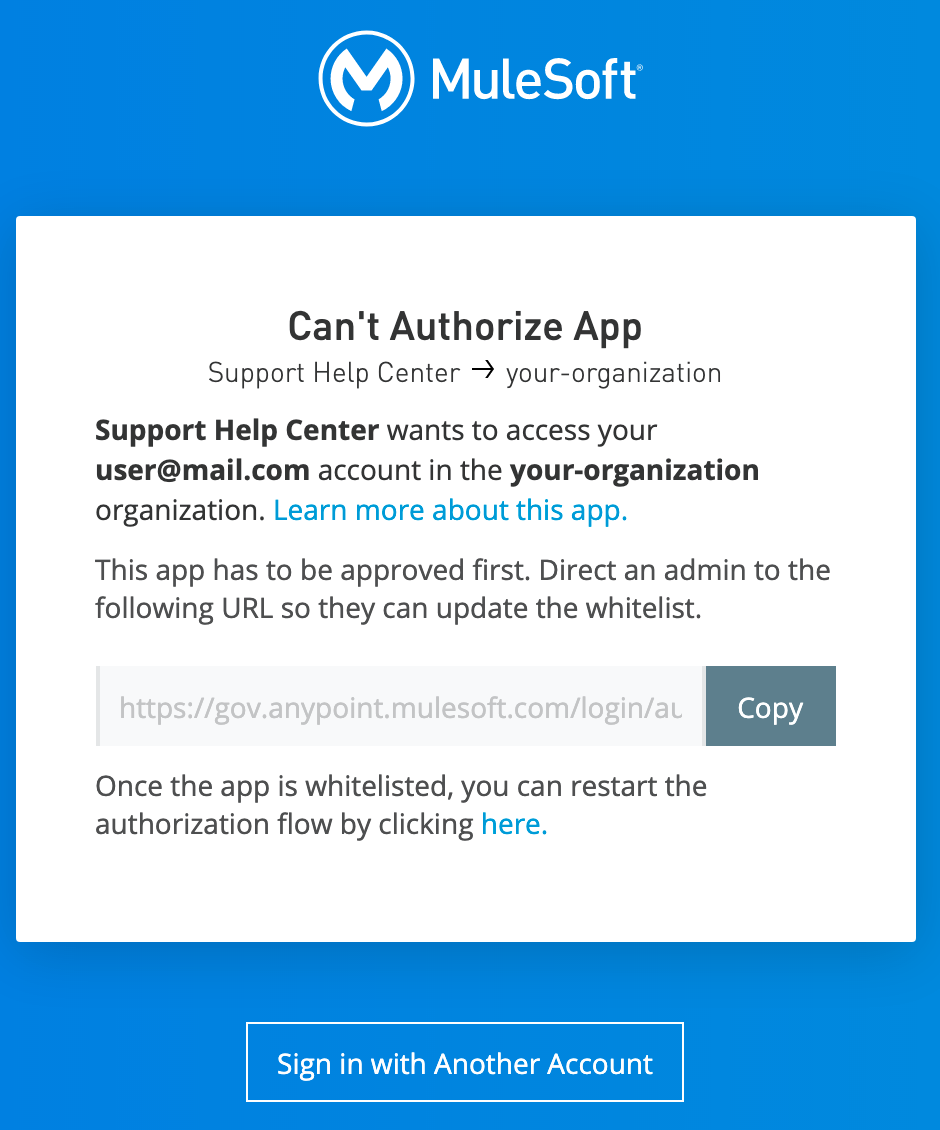Open 'Learn more about this app' link

coord(450,510)
